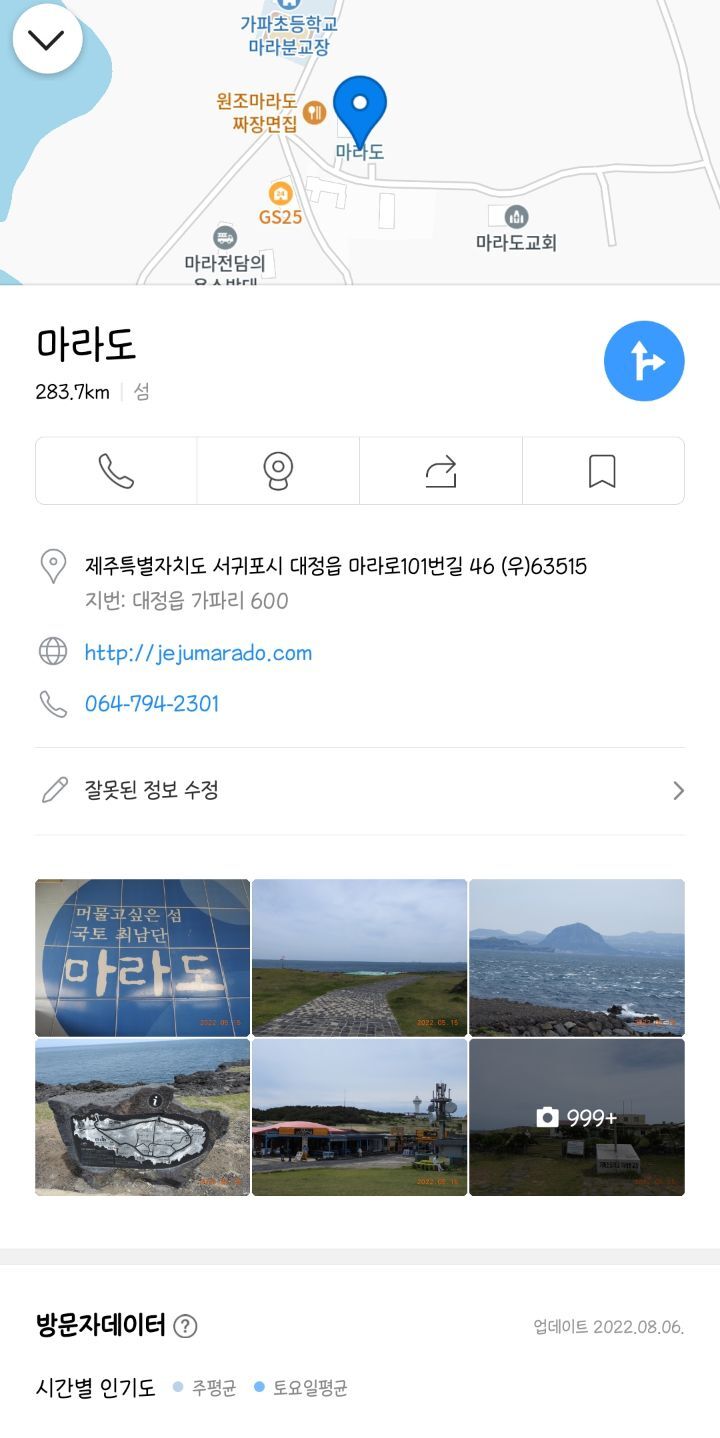View the stone map monument photo
The image size is (720, 1438).
click(x=142, y=1117)
